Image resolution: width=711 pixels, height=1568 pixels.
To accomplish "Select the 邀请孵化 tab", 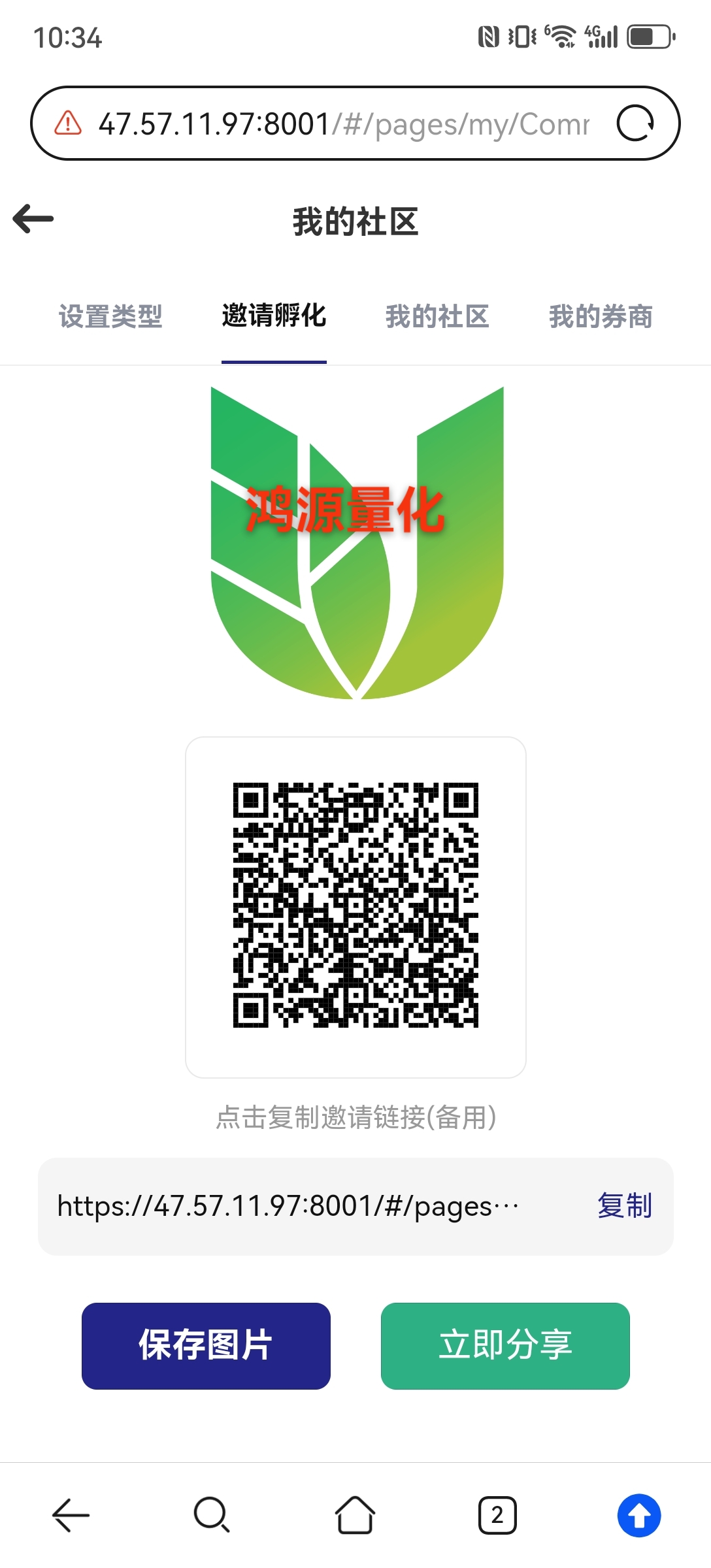I will pos(274,316).
